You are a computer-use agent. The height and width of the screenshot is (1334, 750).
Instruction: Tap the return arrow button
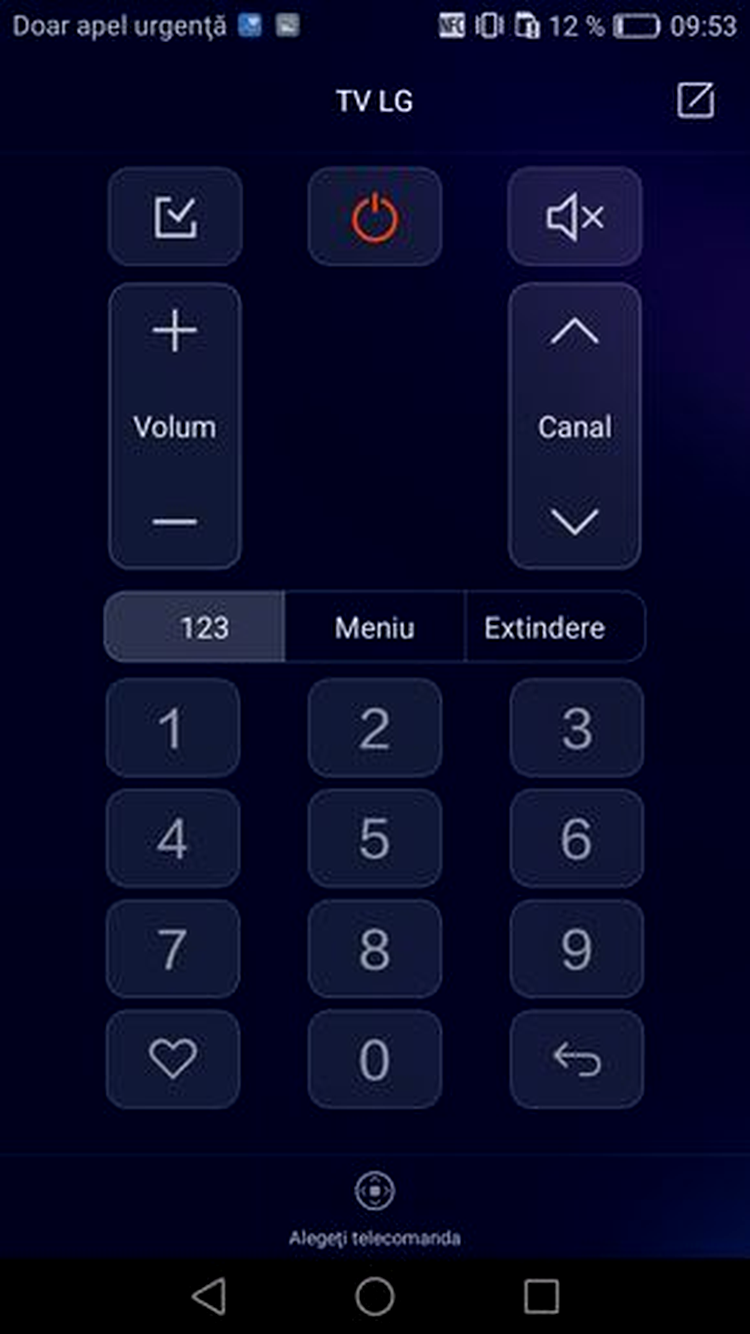577,1059
